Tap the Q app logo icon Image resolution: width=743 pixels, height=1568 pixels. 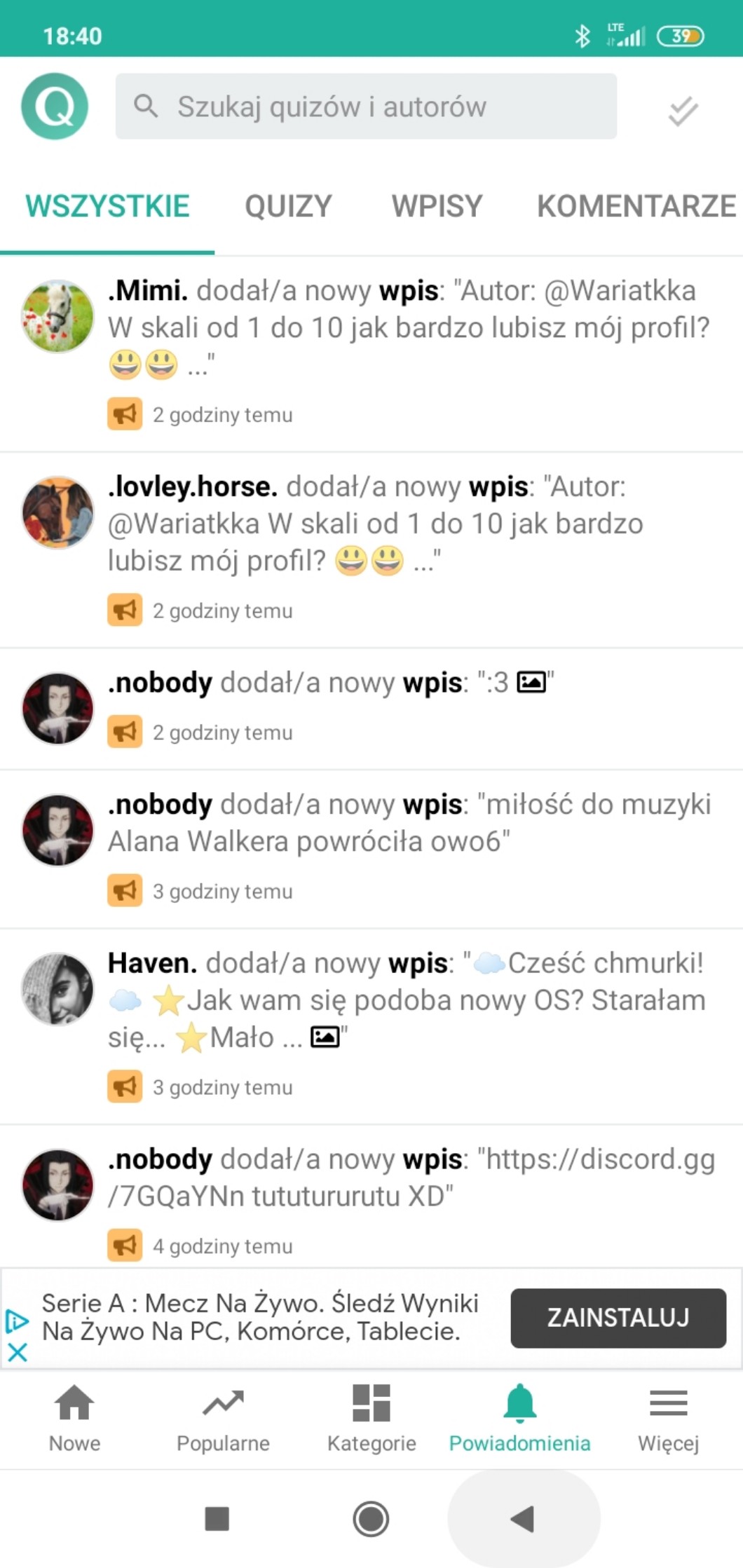point(55,107)
